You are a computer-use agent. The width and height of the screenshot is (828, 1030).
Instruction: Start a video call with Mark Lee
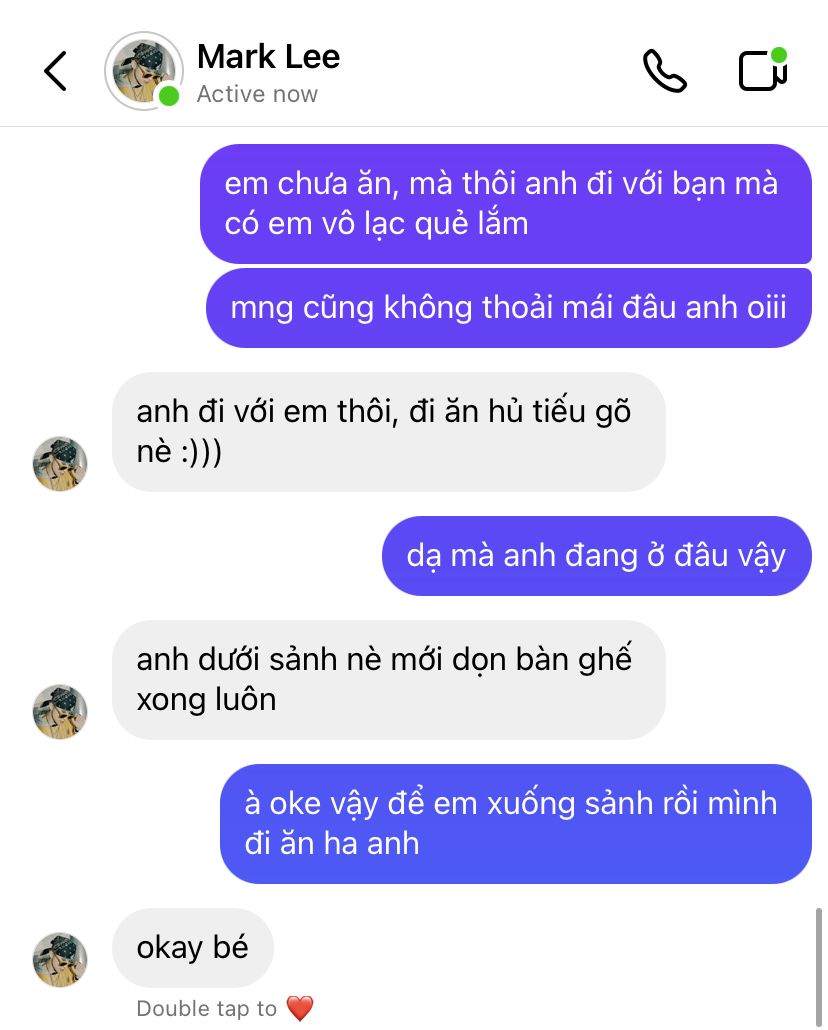pyautogui.click(x=762, y=71)
